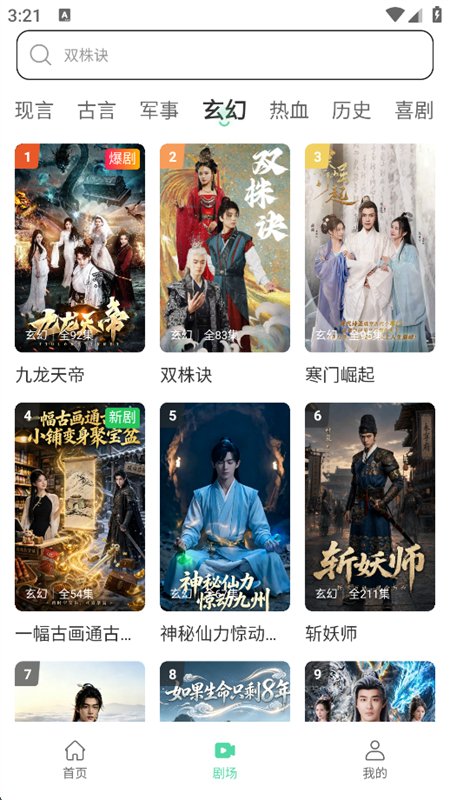Screen dimensions: 450x800
Task: Open the new drama 一幅古画通古
Action: (x=80, y=507)
